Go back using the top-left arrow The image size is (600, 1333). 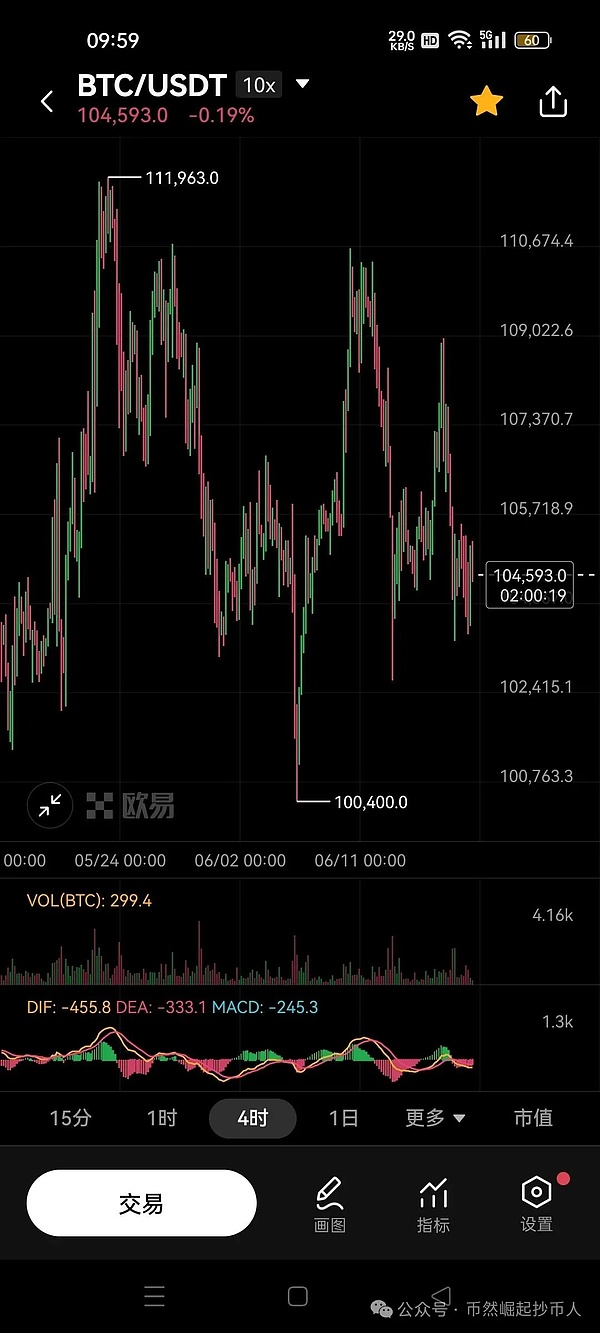pos(47,101)
